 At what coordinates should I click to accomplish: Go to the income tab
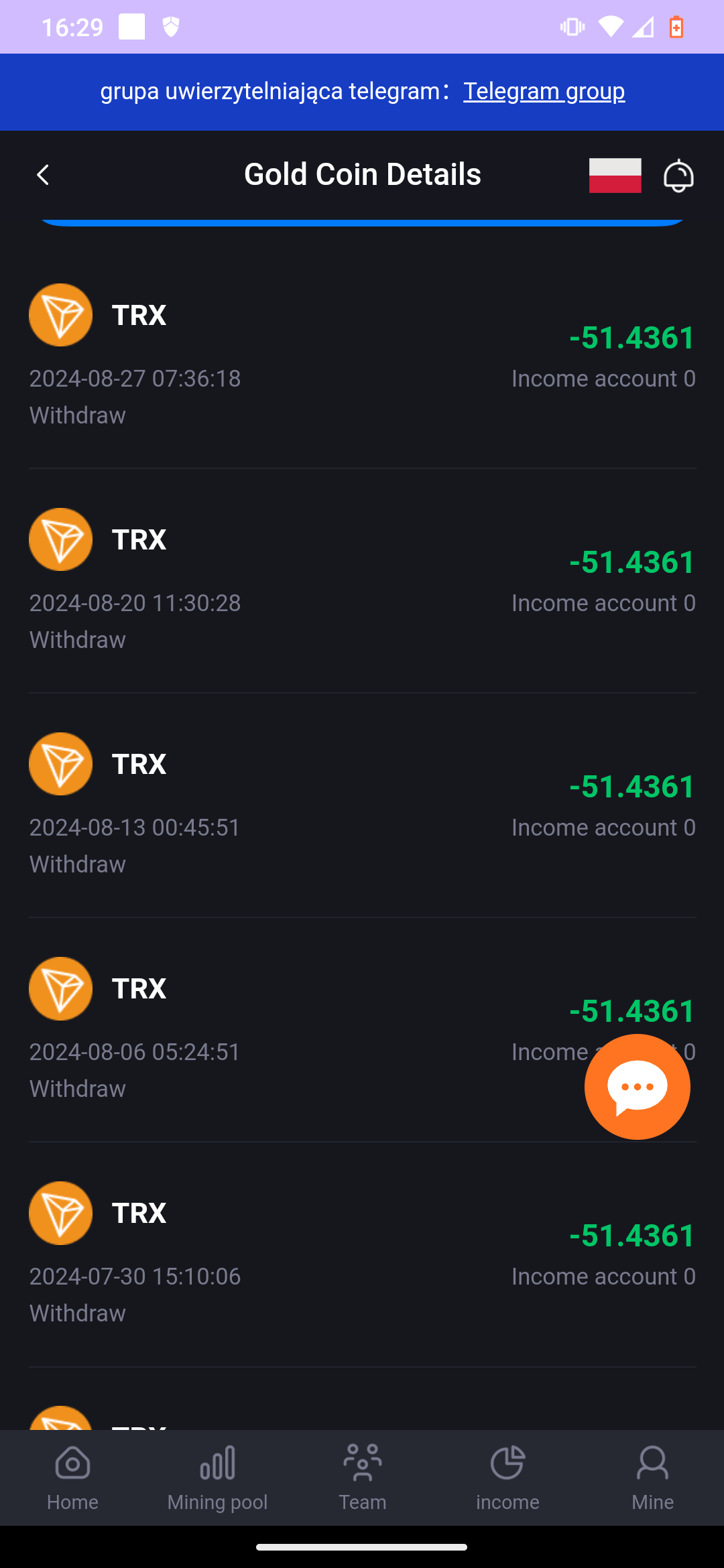507,1478
